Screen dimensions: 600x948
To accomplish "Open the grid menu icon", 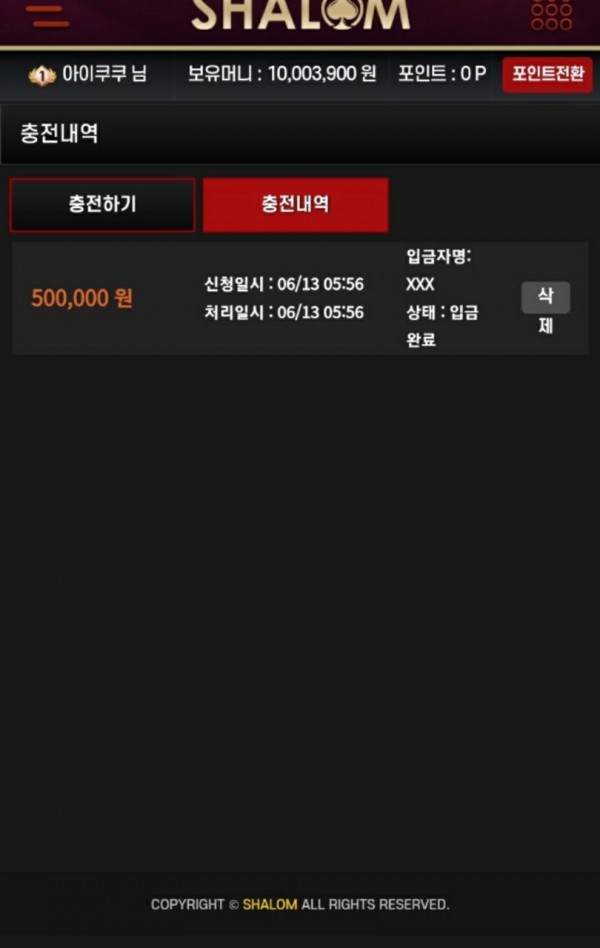I will [x=551, y=12].
